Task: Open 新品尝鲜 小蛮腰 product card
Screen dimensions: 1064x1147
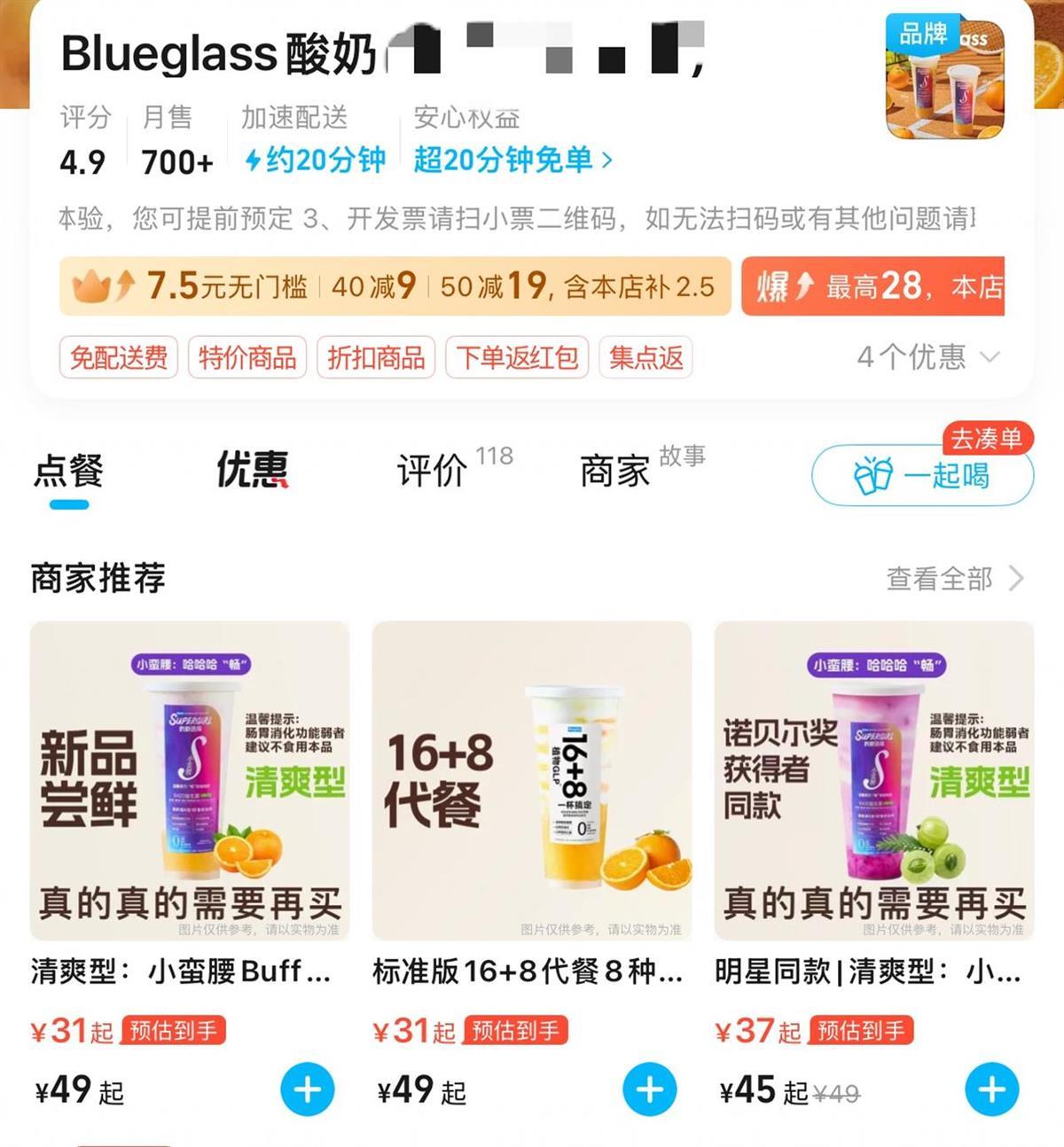Action: click(190, 780)
